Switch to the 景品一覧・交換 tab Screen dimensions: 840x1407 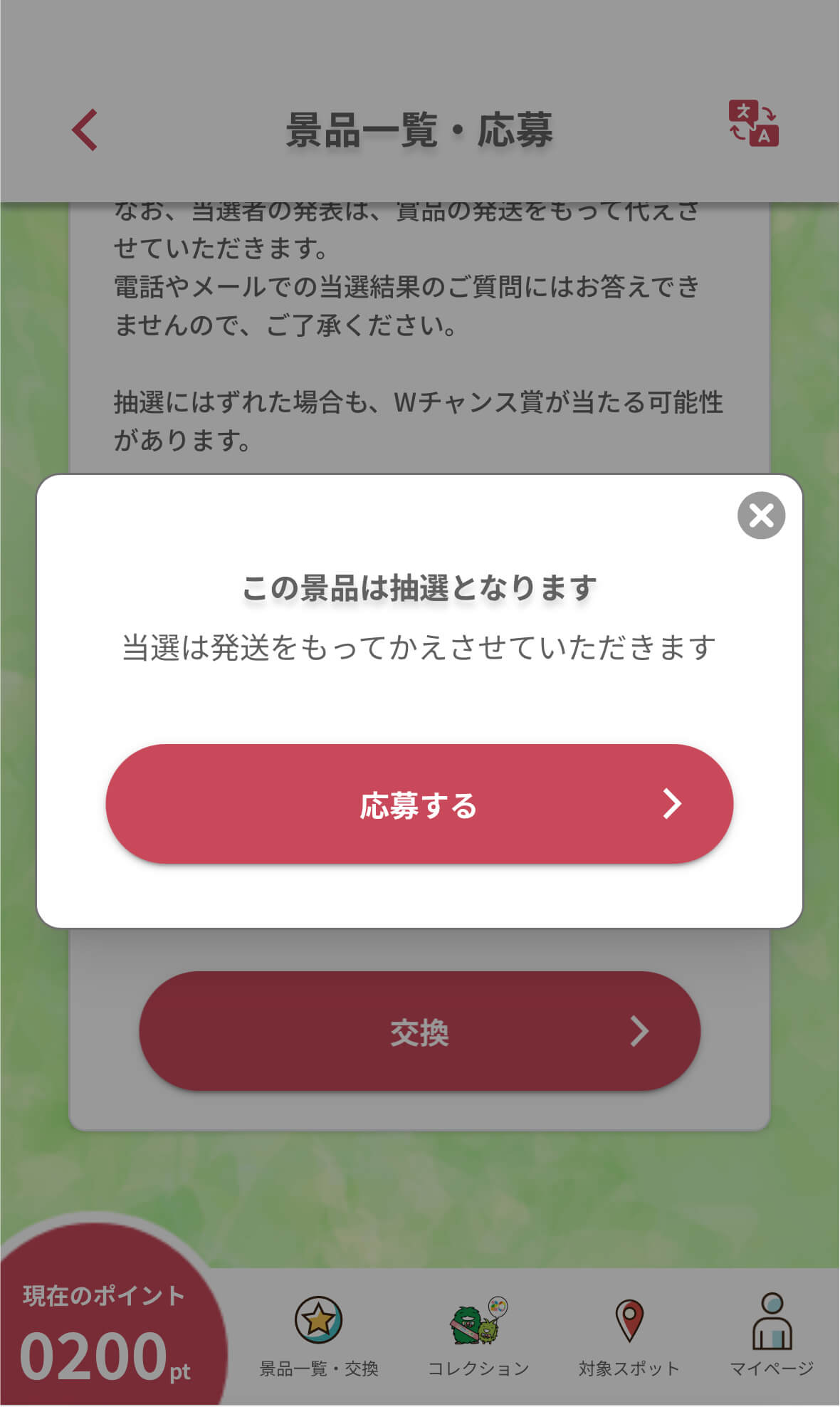[x=318, y=1336]
